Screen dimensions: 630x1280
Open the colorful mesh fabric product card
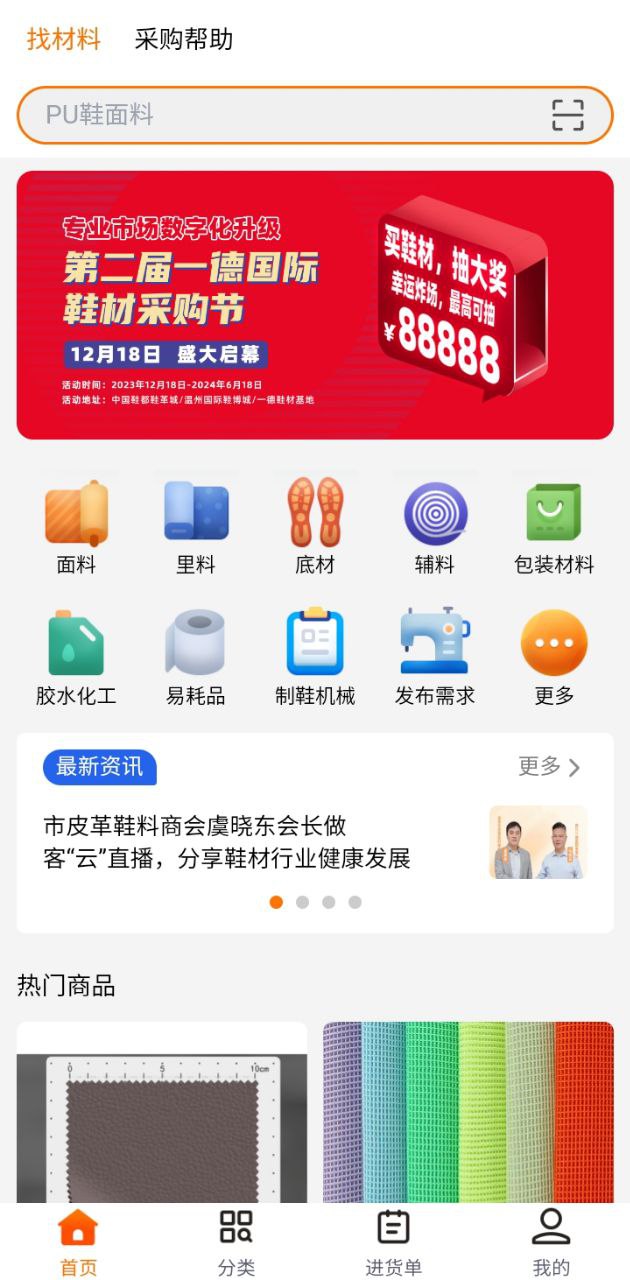pos(468,1112)
